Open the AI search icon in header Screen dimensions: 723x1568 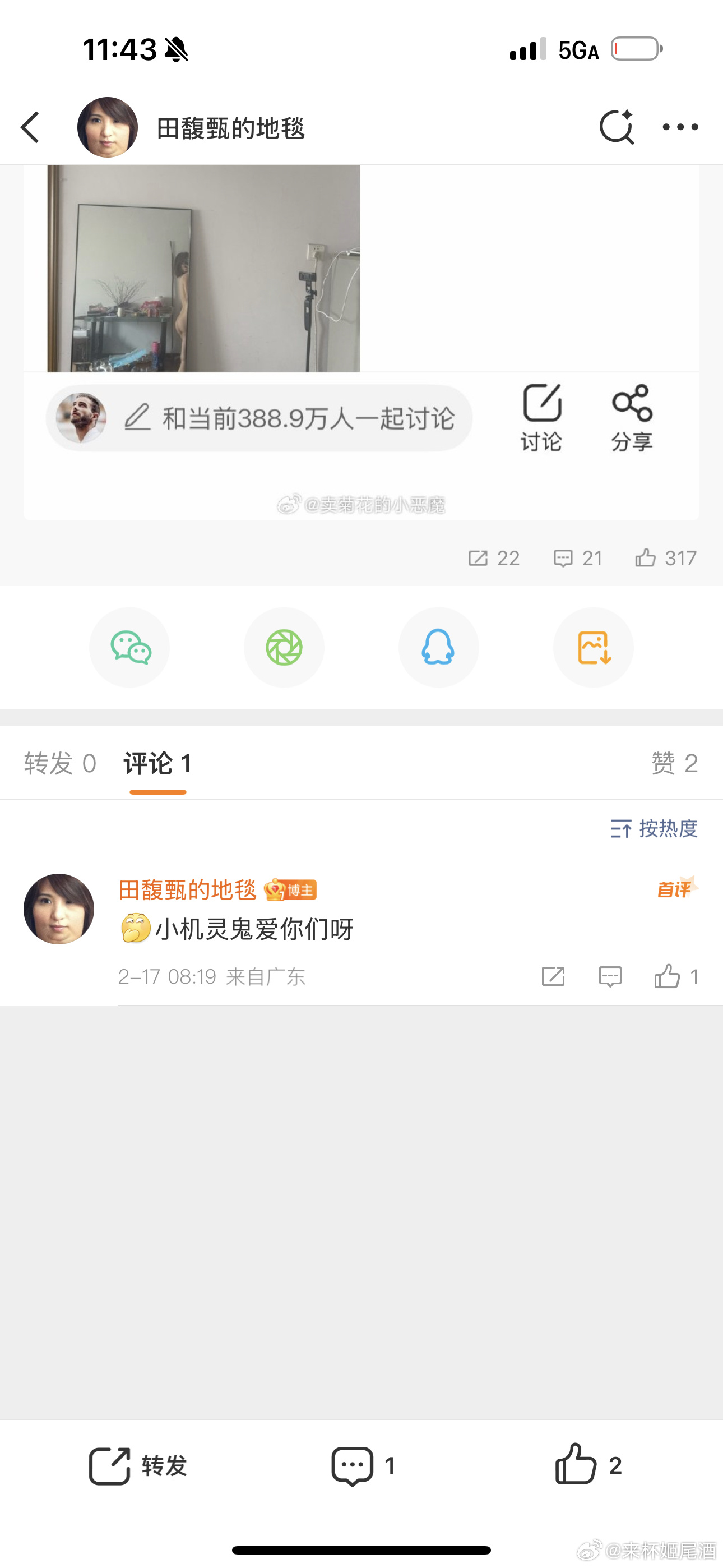[616, 127]
